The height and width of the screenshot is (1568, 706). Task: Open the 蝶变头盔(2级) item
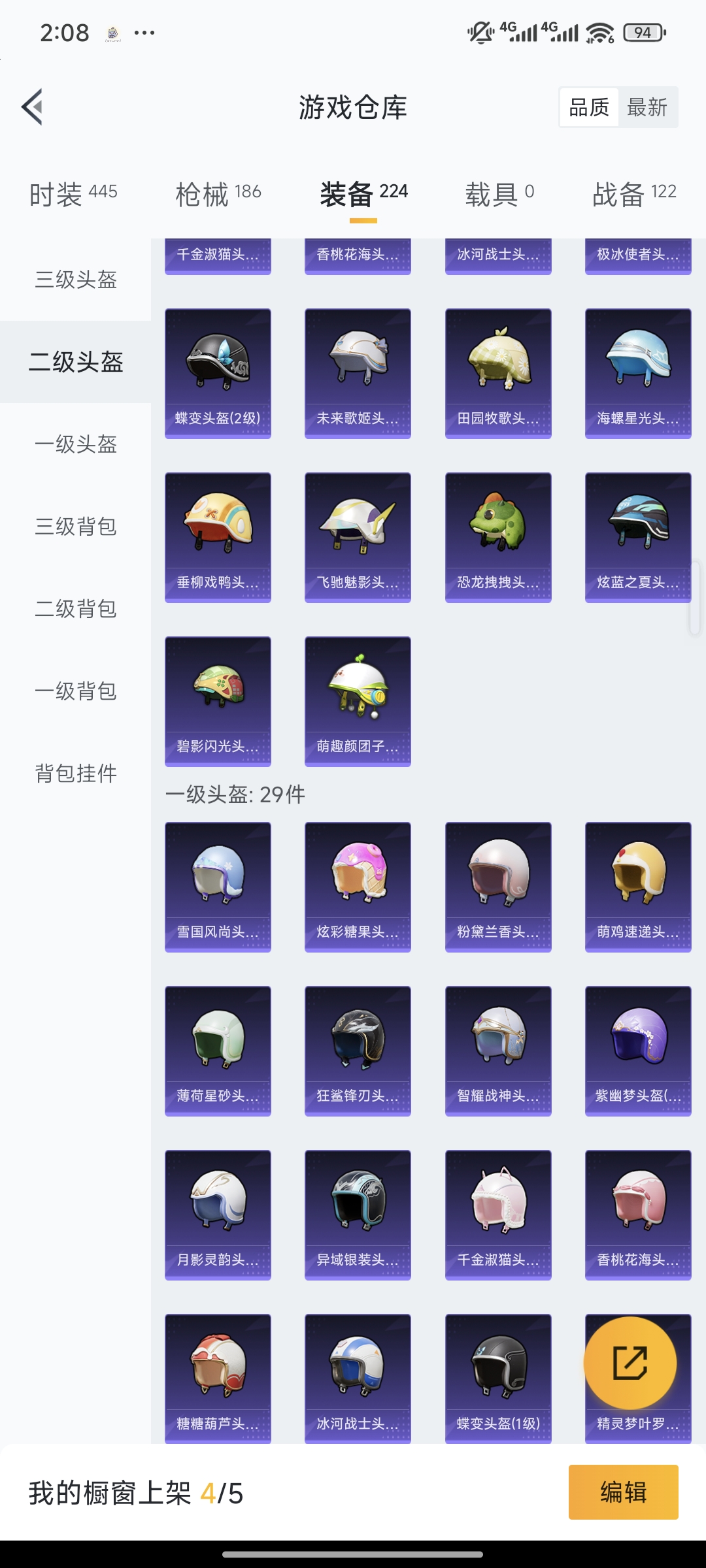218,373
